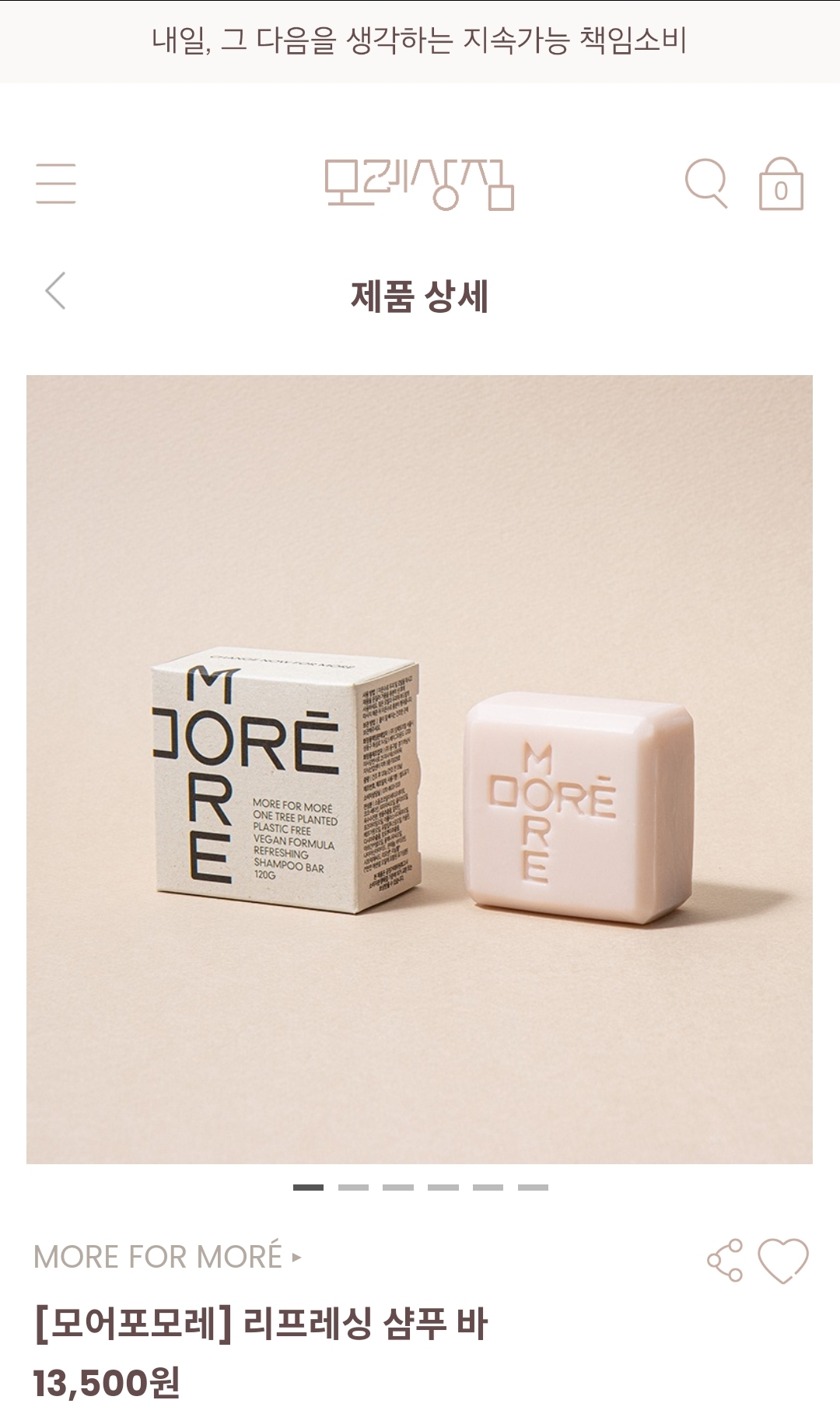Open the MORE FOR MORÉ brand link
Screen dimensions: 840x1428
click(166, 1257)
